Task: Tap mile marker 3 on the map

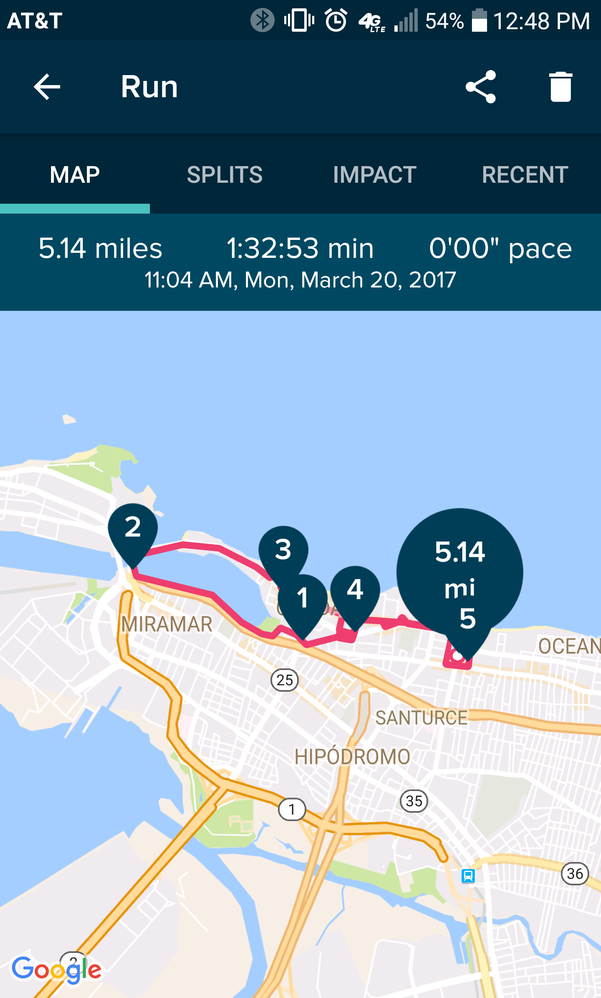Action: coord(282,549)
